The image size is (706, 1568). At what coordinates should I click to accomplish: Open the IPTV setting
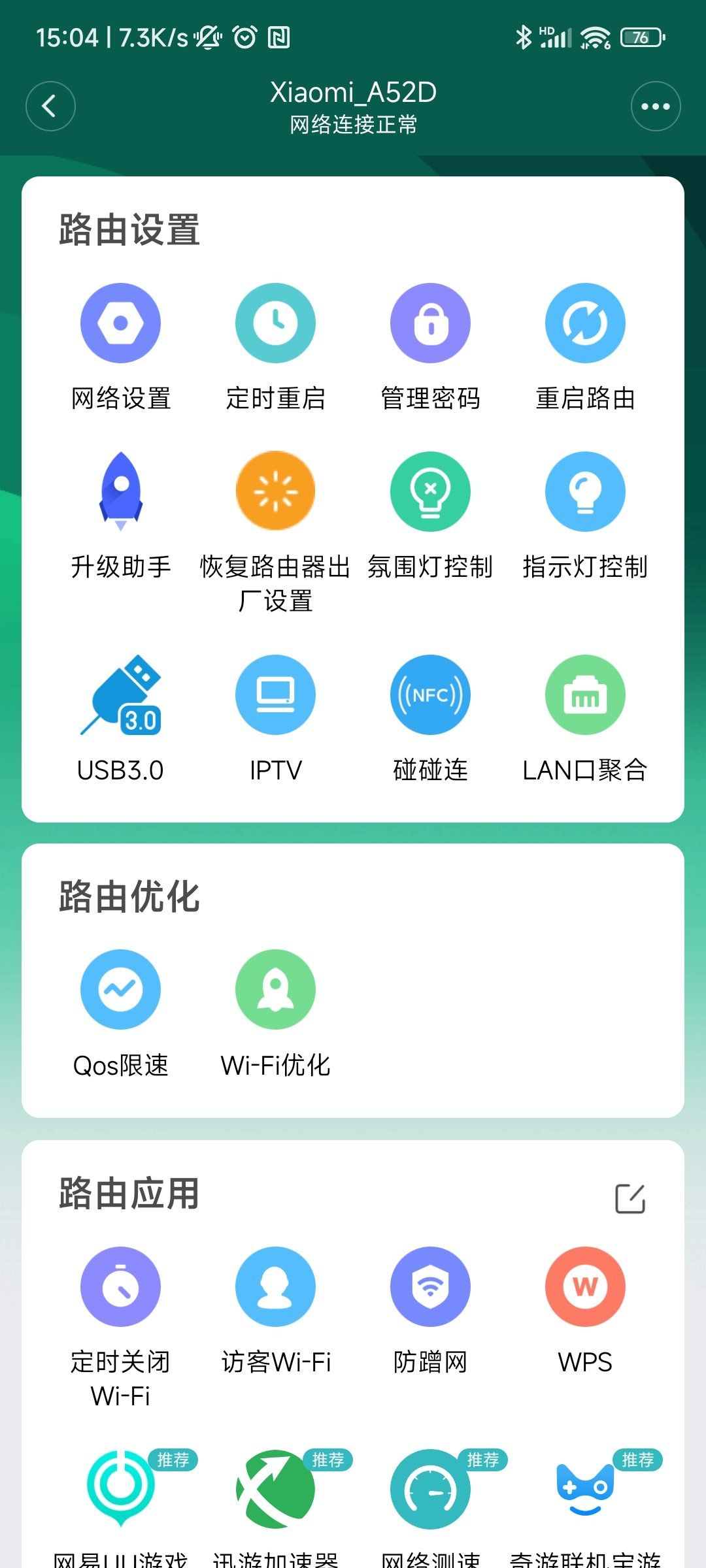click(275, 695)
